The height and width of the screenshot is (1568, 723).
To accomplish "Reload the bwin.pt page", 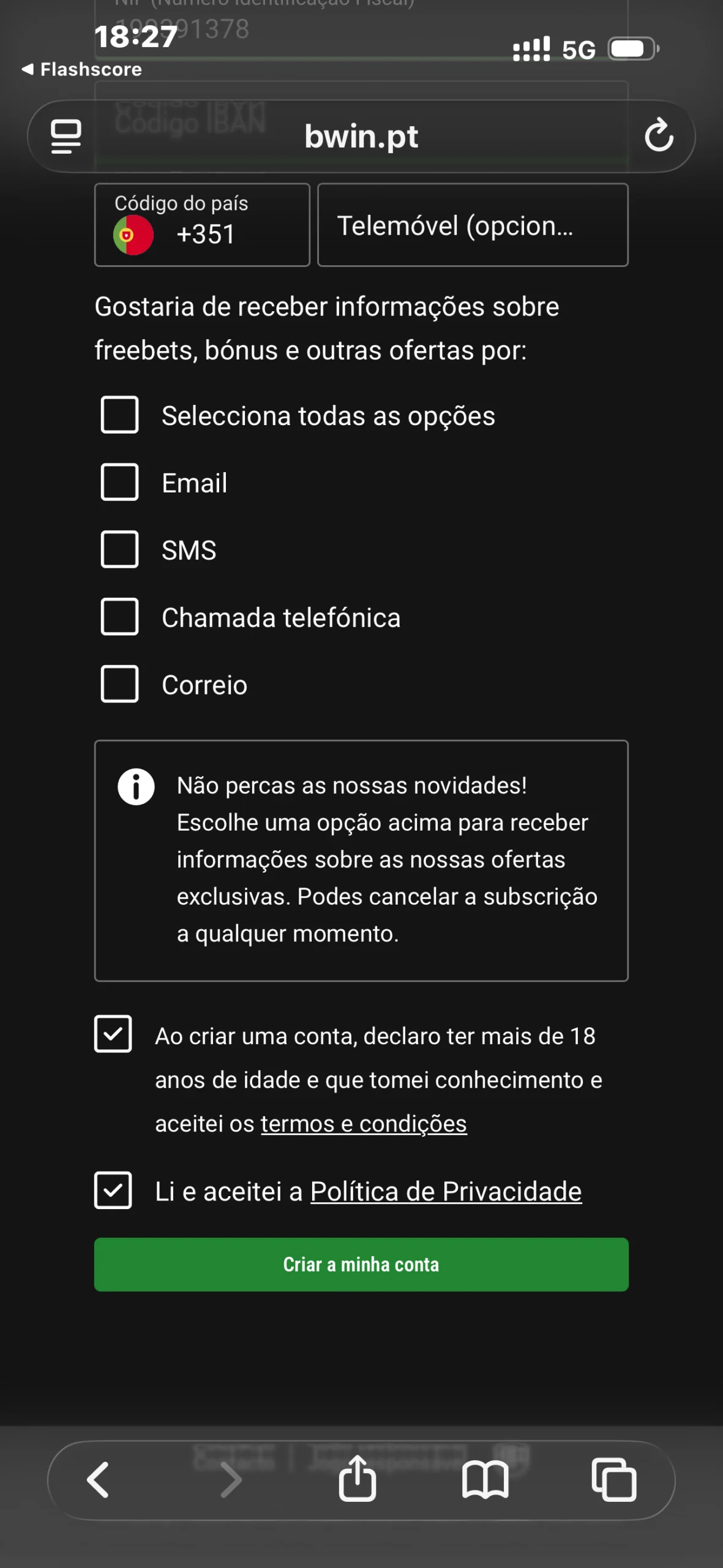I will (659, 135).
